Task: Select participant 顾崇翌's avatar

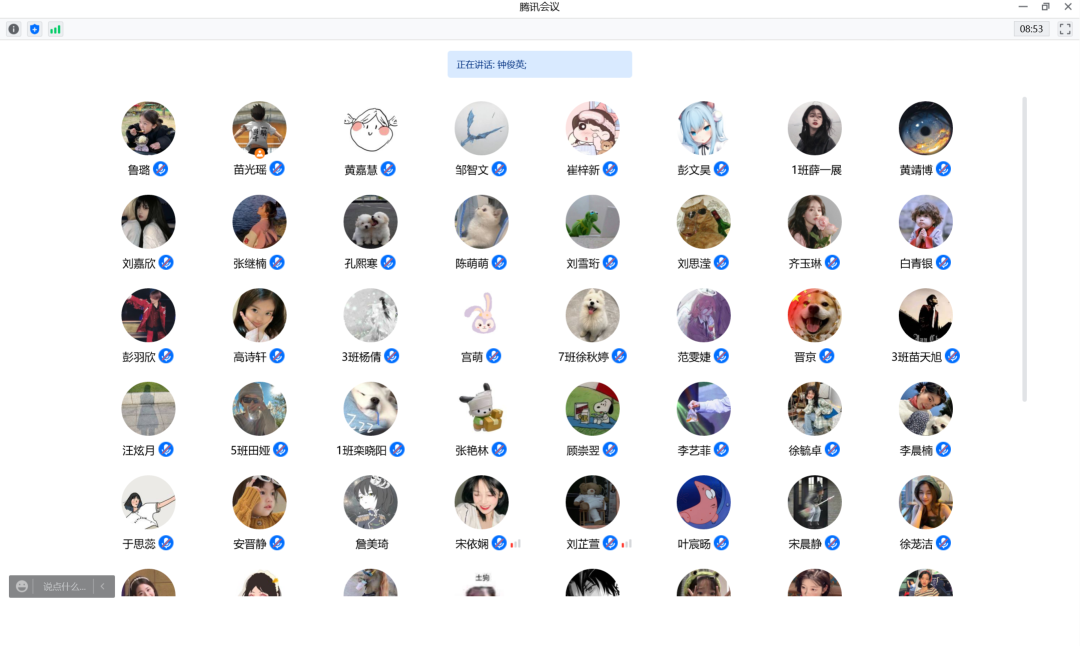Action: [592, 409]
